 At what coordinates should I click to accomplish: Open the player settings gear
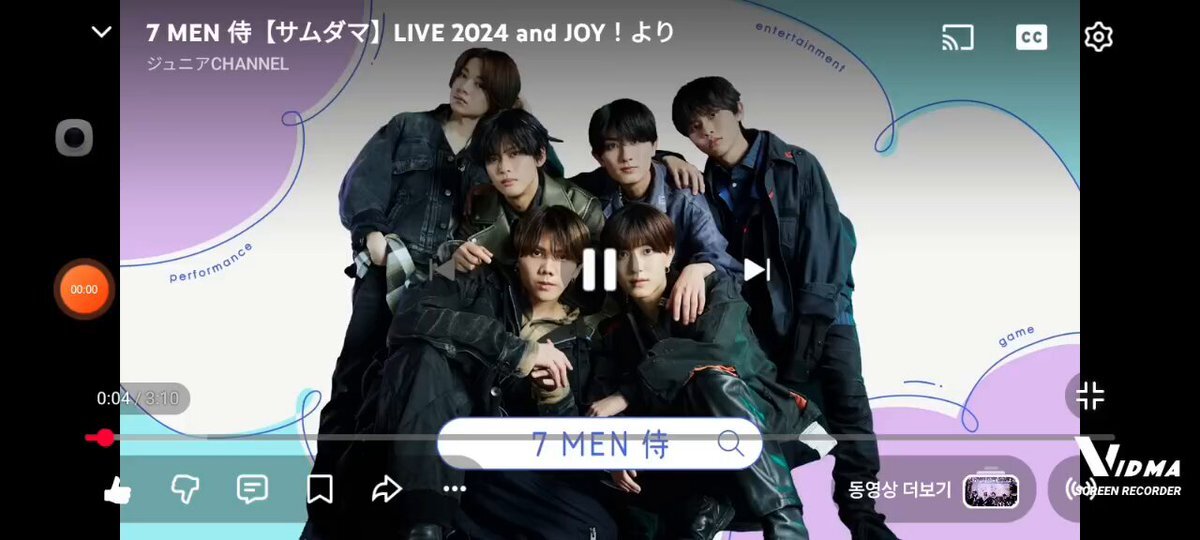coord(1098,37)
